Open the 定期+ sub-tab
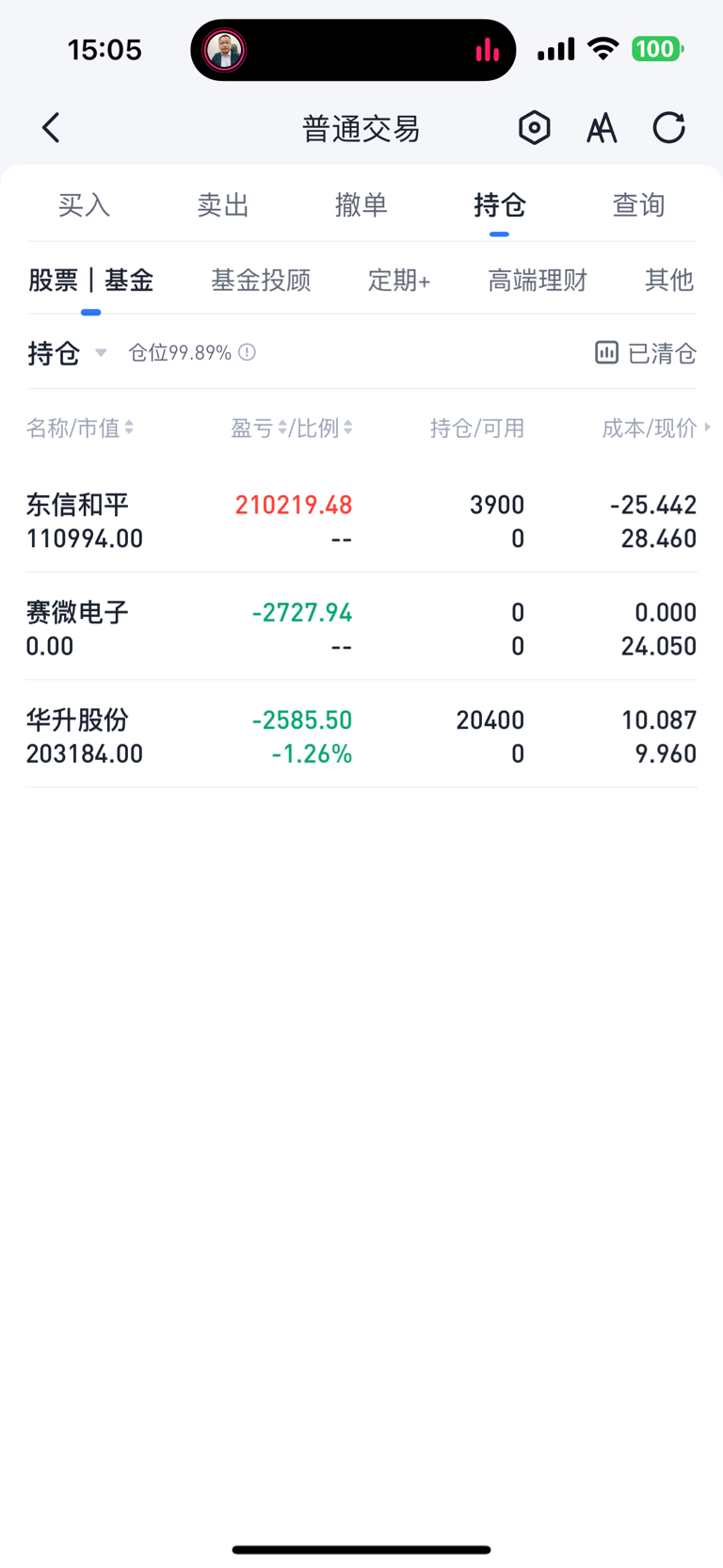Screen dimensions: 723x1568 point(399,280)
